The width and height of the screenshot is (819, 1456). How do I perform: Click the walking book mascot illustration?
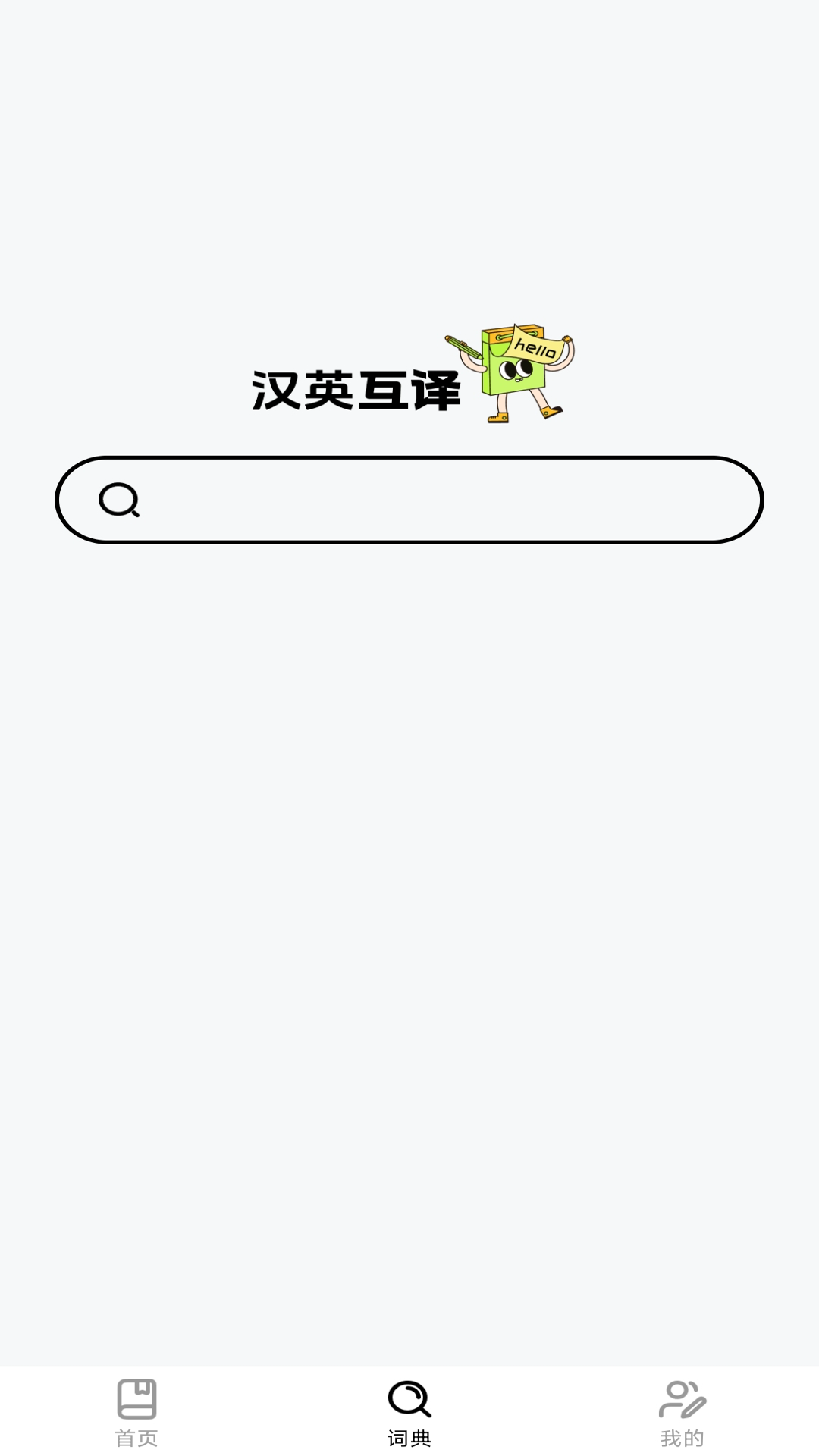(512, 372)
